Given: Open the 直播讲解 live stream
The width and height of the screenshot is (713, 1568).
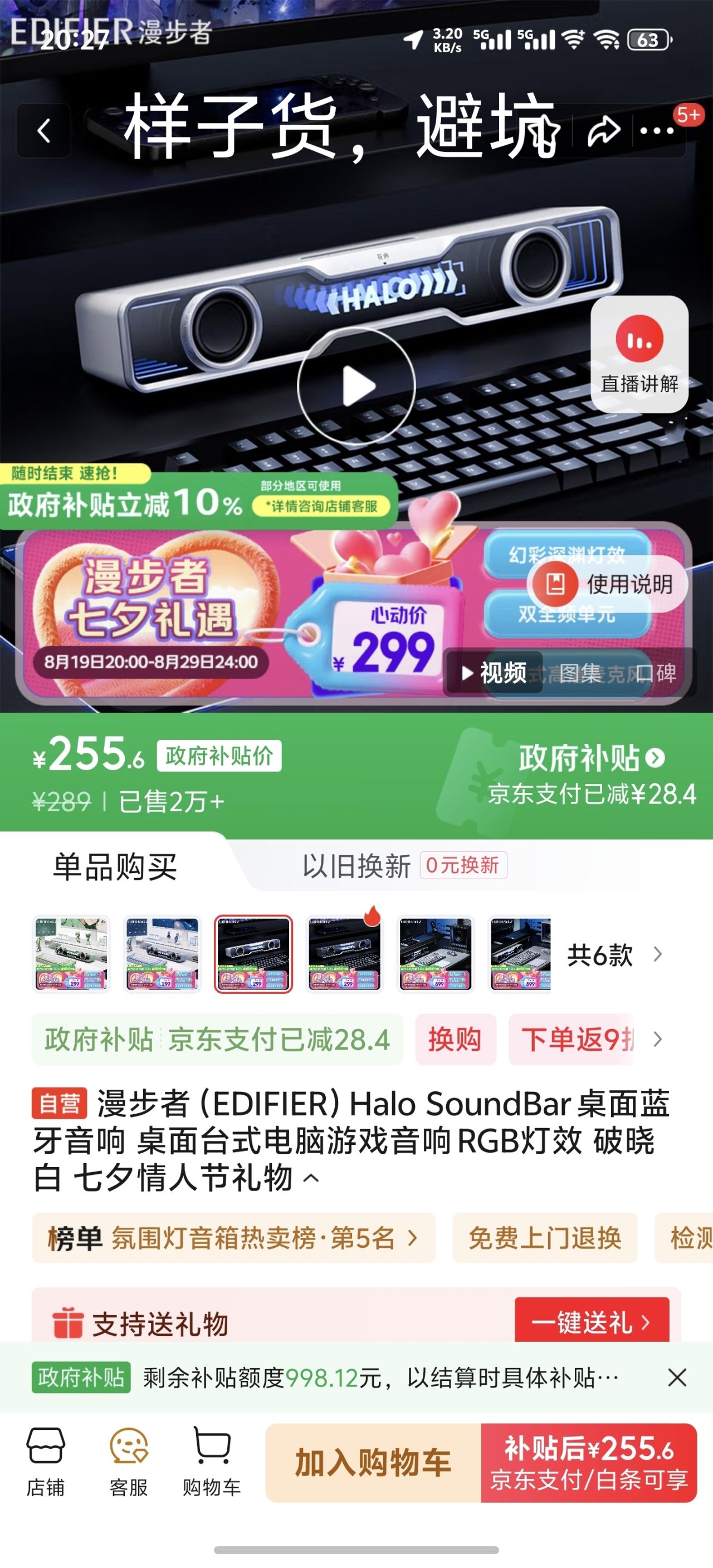Looking at the screenshot, I should [x=639, y=354].
